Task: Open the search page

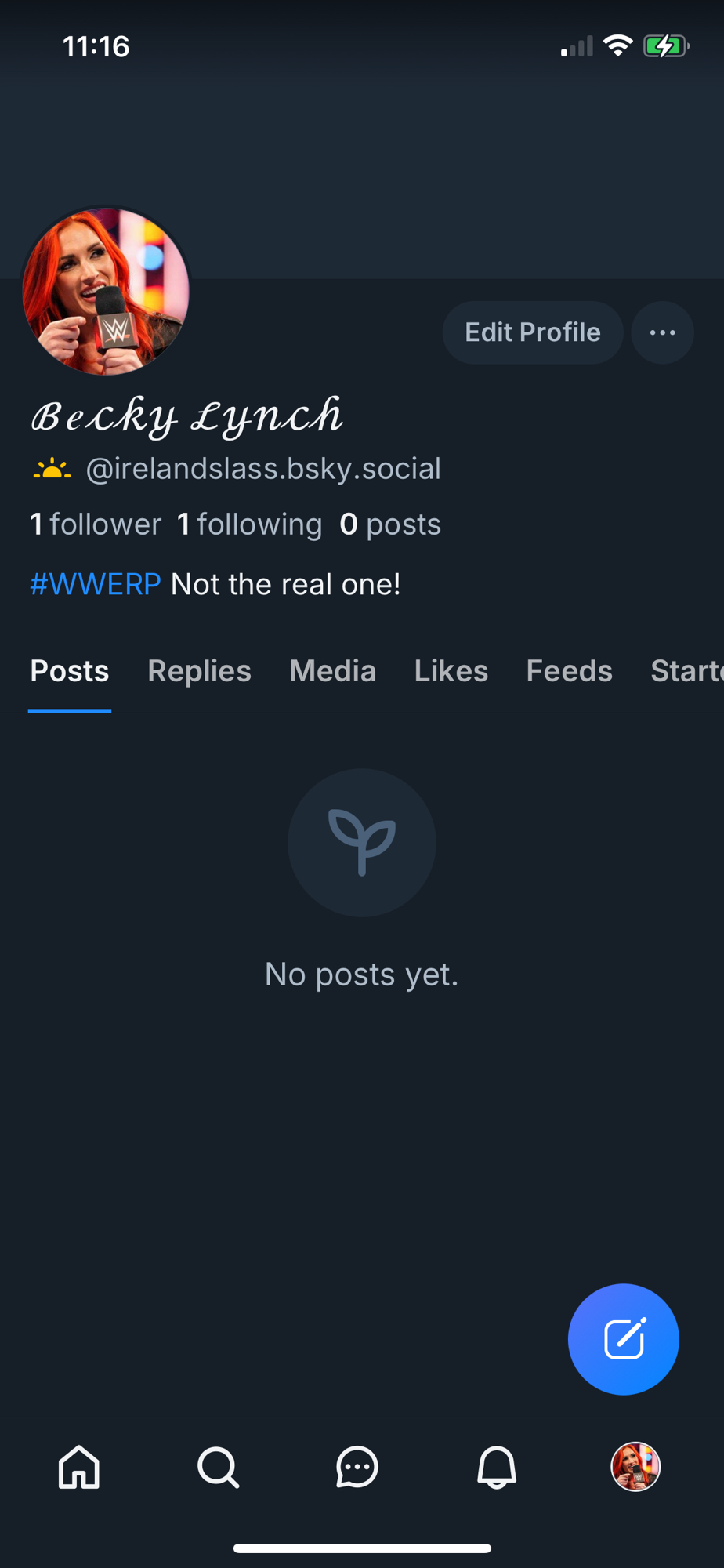Action: coord(218,1466)
